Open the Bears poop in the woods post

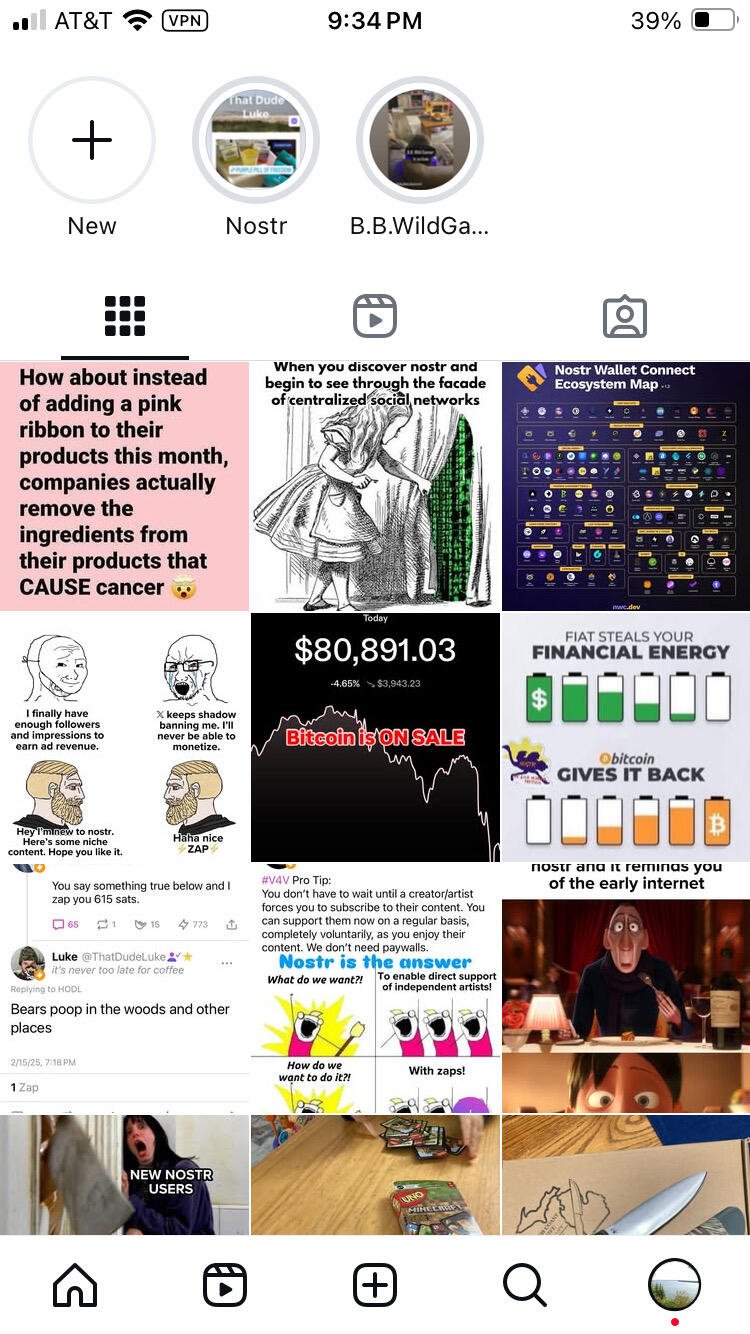click(x=124, y=988)
